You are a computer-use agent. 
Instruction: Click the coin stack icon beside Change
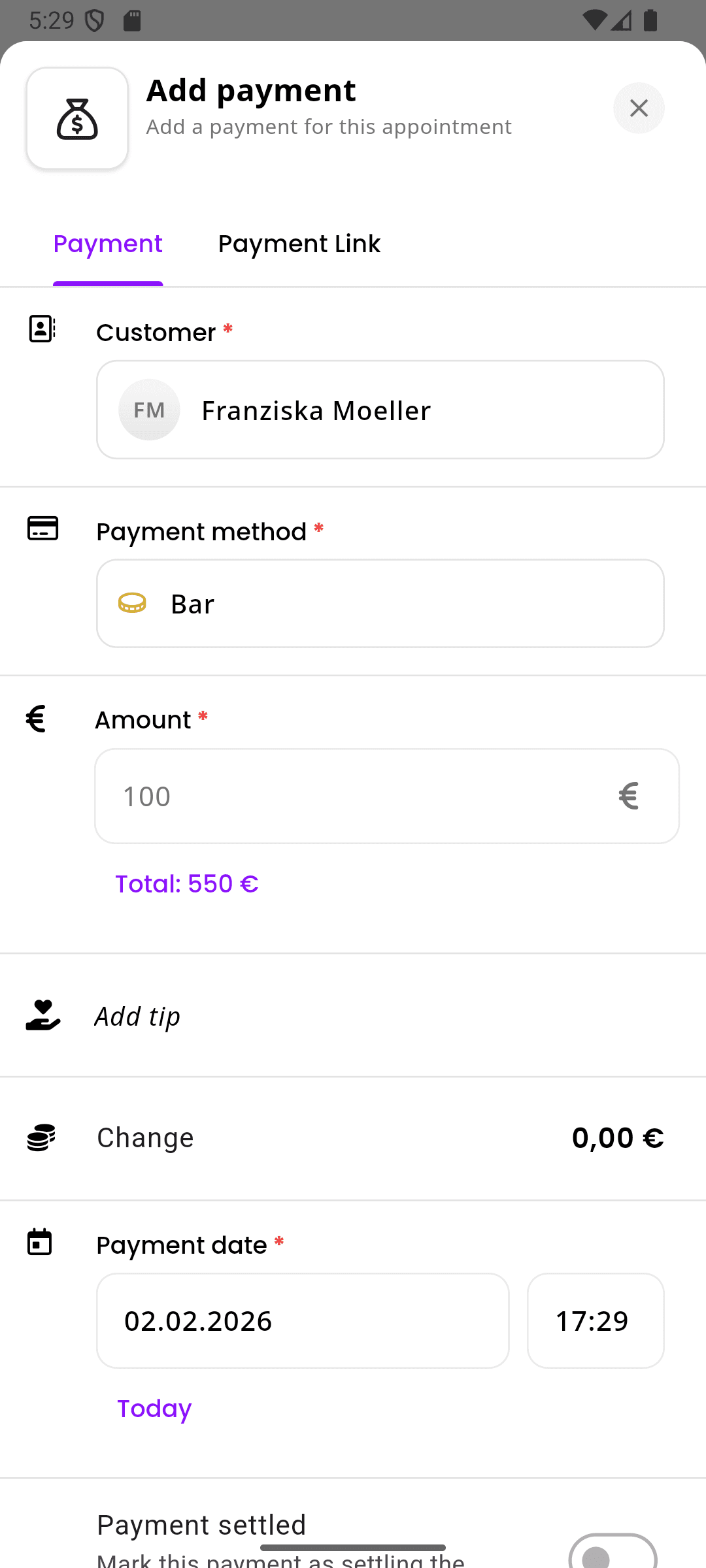pos(41,1137)
